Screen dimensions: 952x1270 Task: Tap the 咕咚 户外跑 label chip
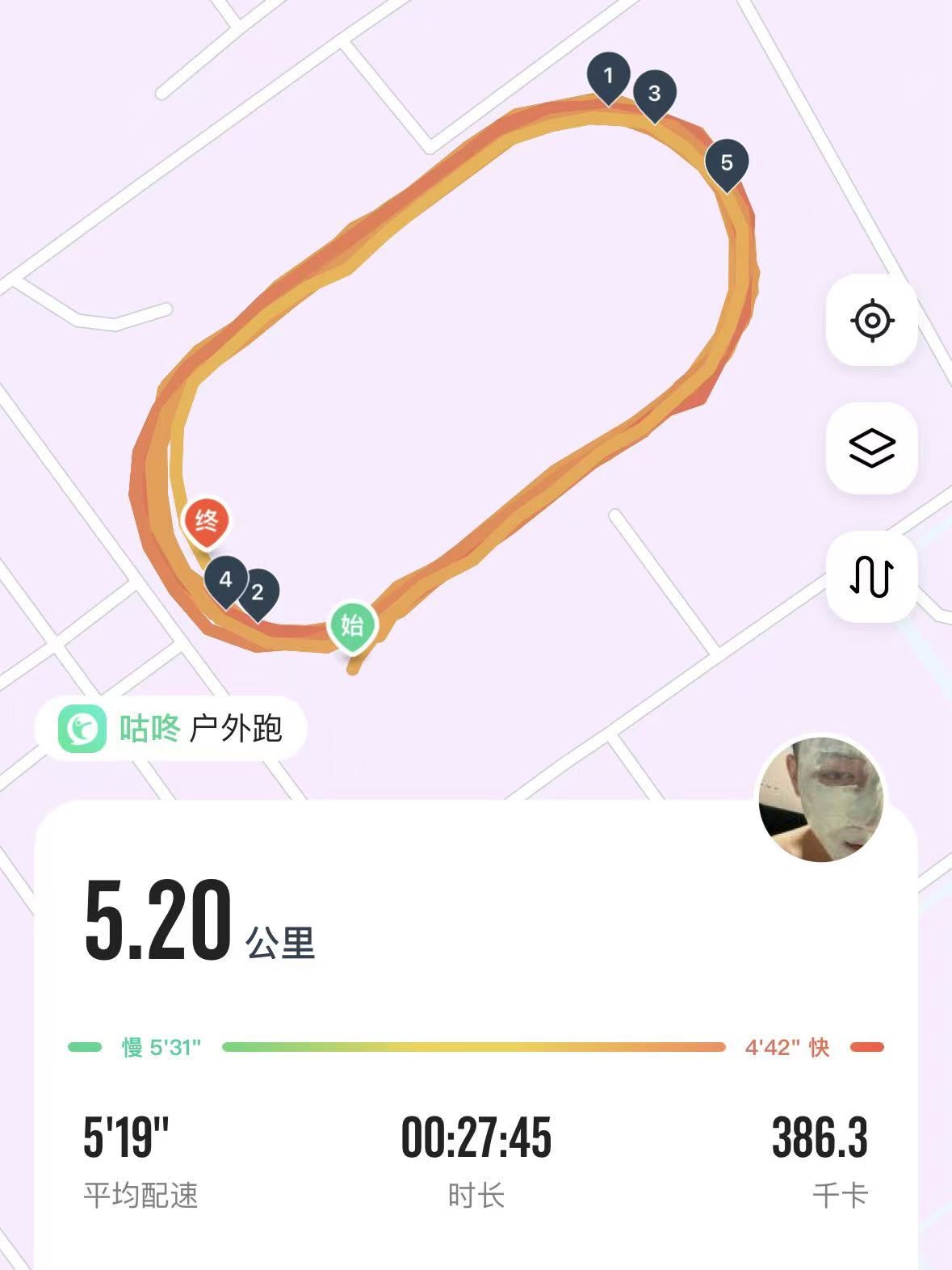click(170, 729)
